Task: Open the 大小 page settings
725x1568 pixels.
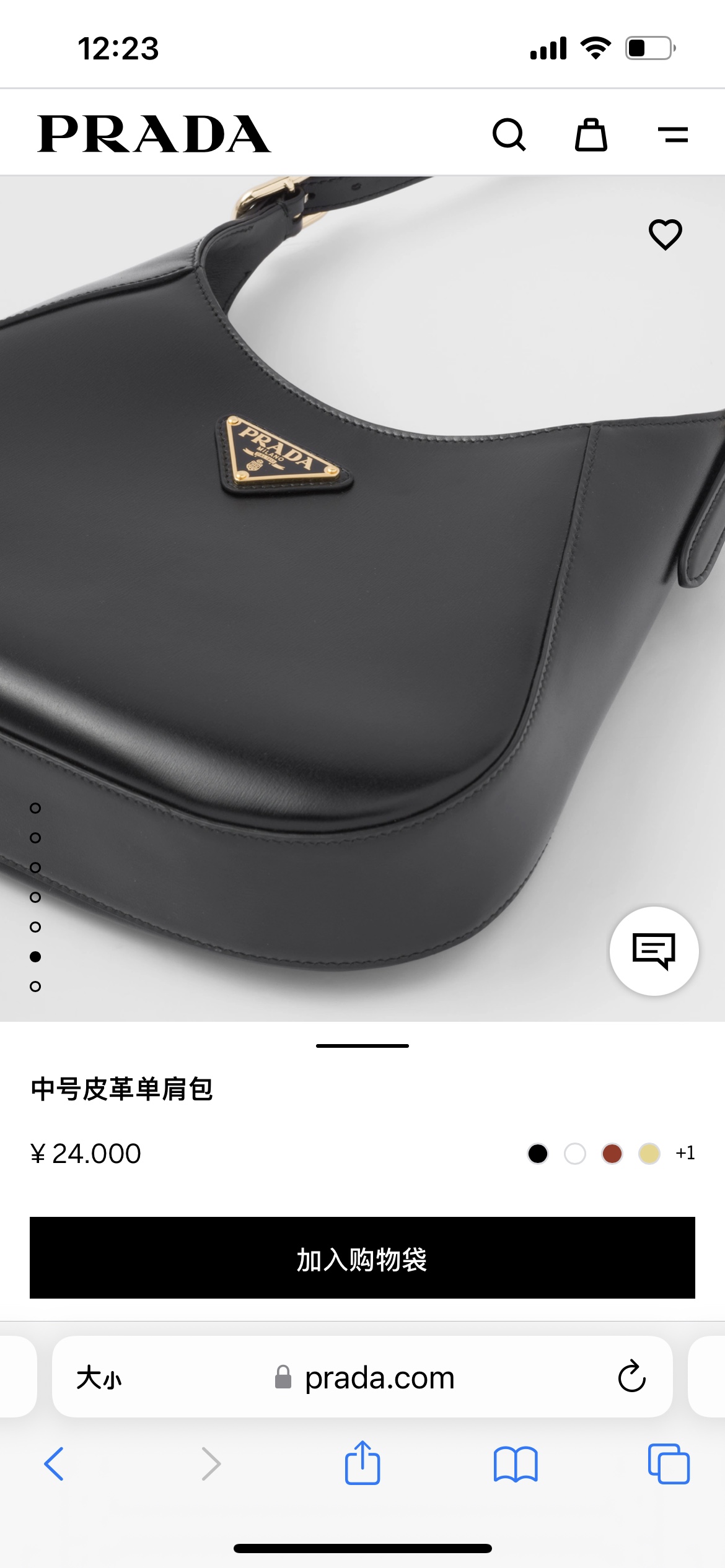Action: [99, 1378]
